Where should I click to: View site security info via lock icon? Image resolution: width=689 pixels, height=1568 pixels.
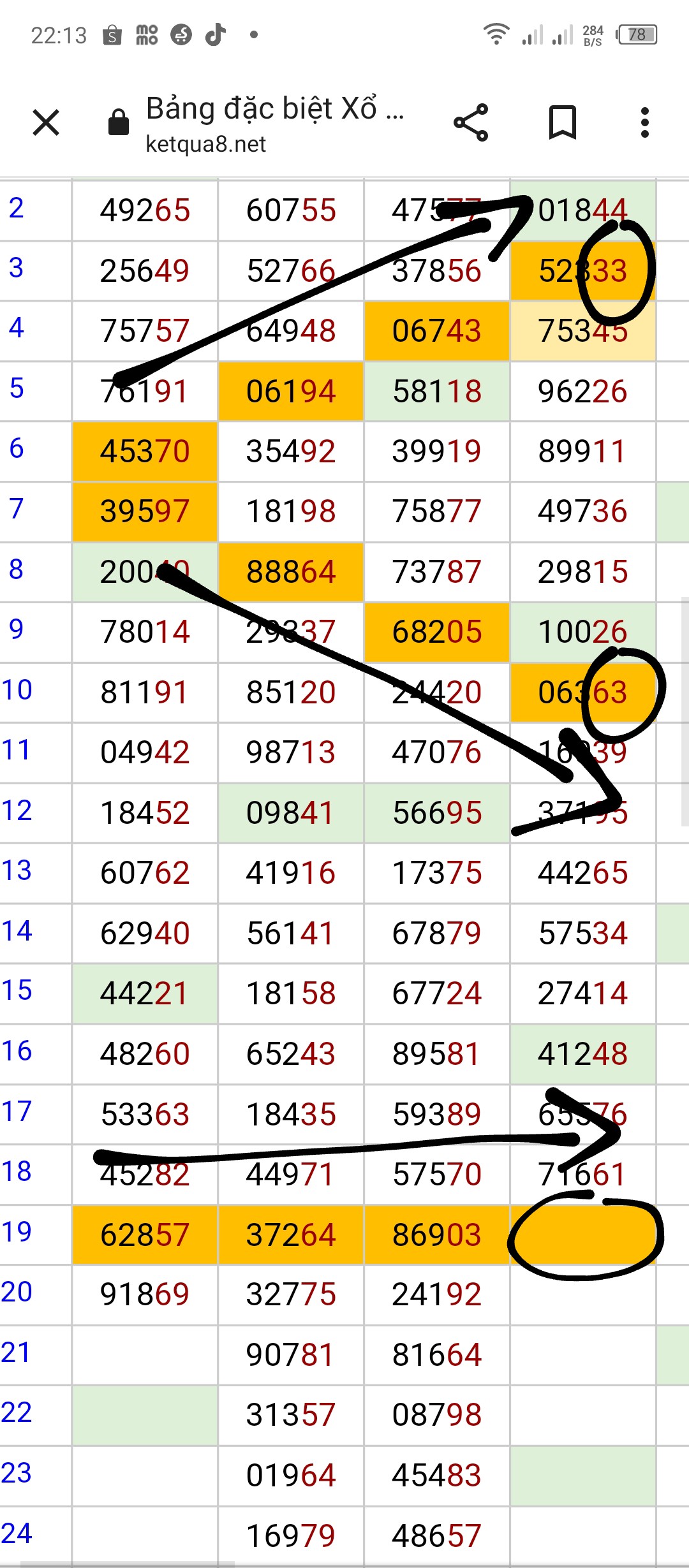tap(119, 122)
